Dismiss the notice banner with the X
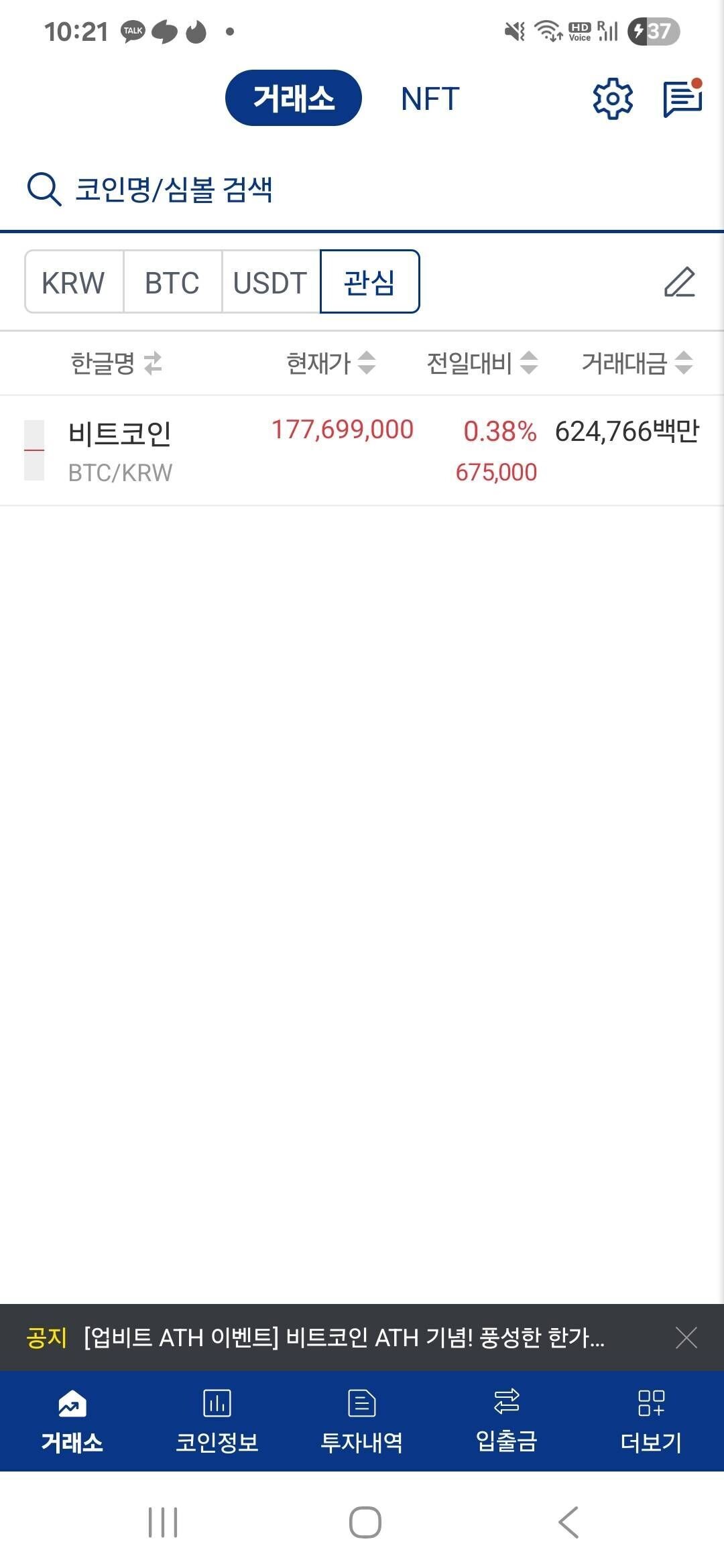This screenshot has height=1568, width=724. pyautogui.click(x=686, y=1337)
